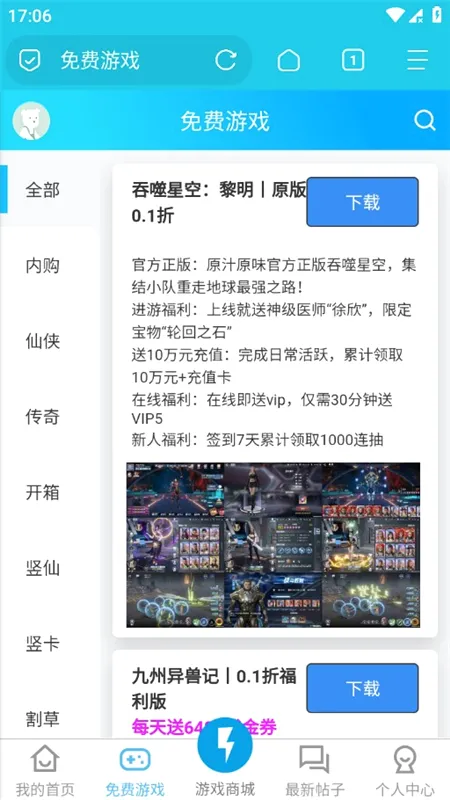Viewport: 450px width, 800px height.
Task: Choose the 开箱 category
Action: (43, 492)
